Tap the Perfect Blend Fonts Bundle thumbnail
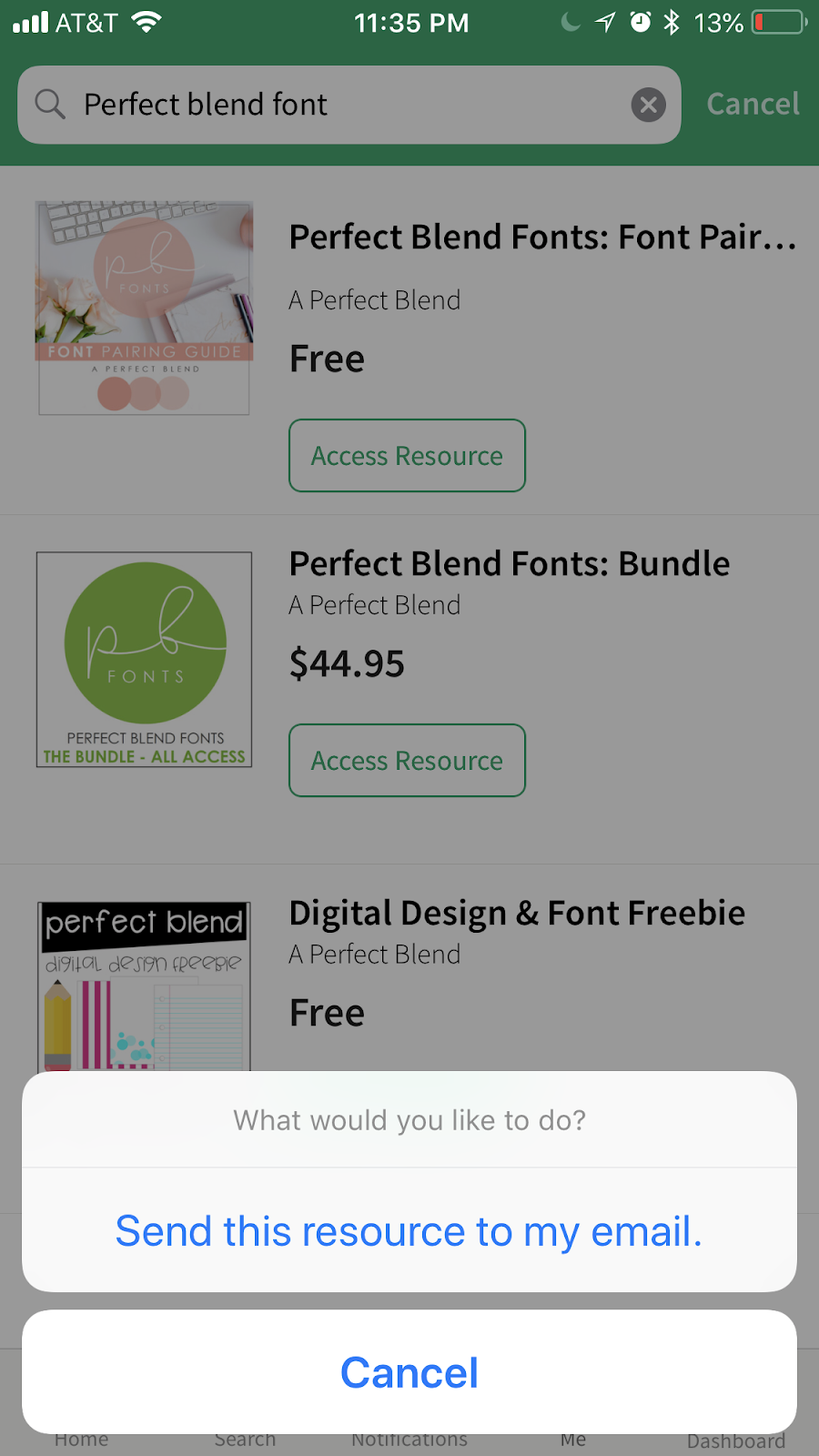Image resolution: width=819 pixels, height=1456 pixels. click(144, 659)
